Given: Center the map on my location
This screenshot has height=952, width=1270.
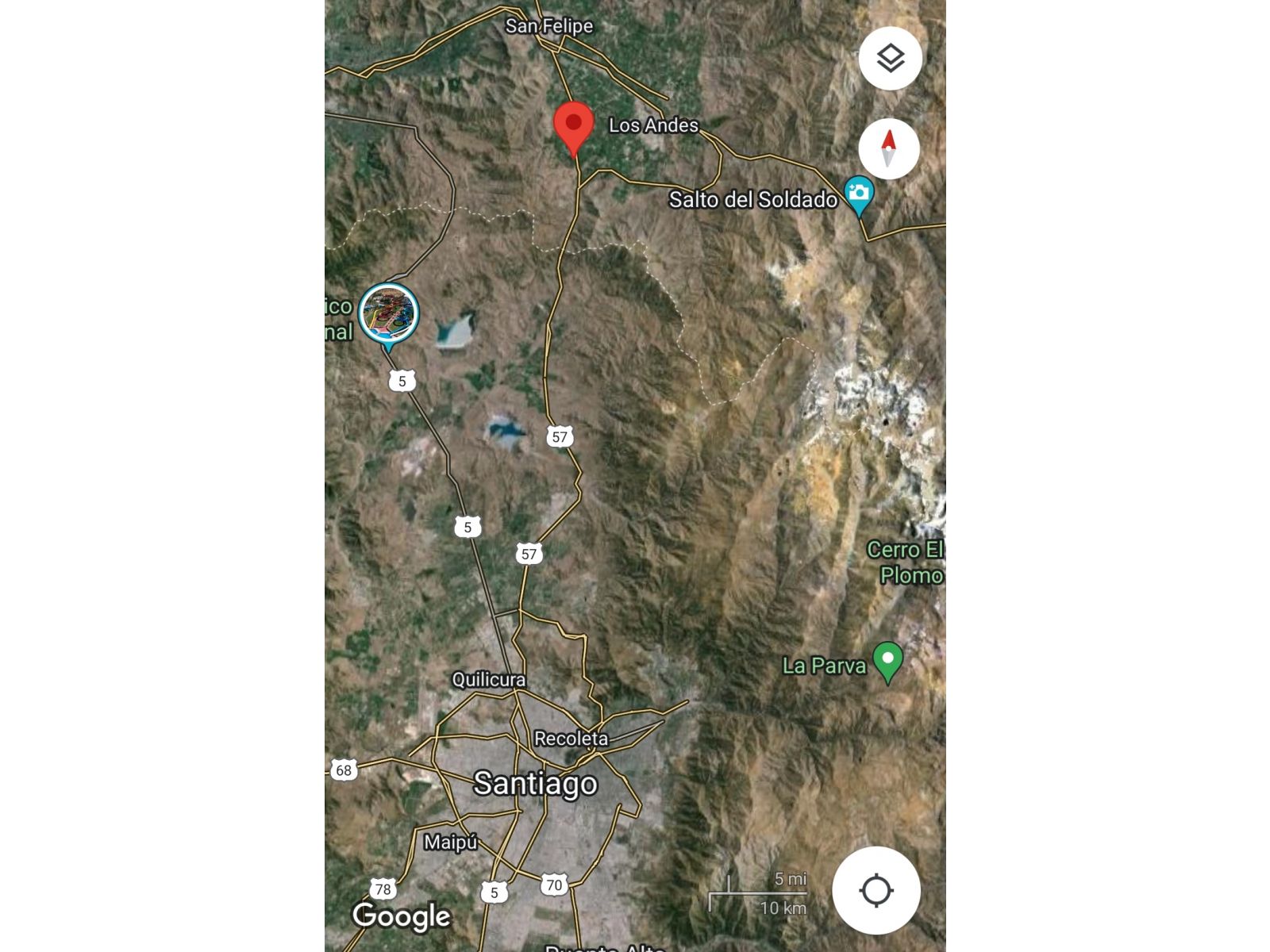Looking at the screenshot, I should coord(876,890).
